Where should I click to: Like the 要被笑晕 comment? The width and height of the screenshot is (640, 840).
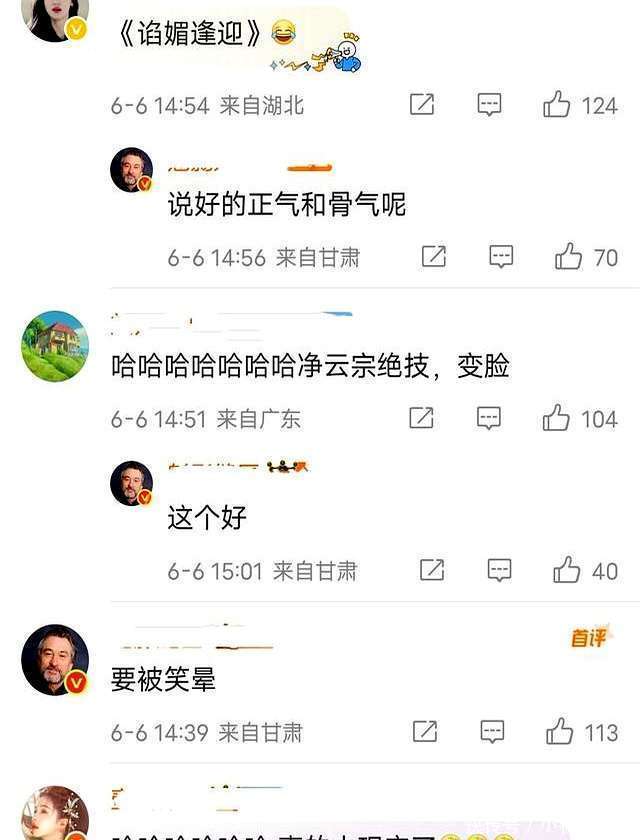click(560, 731)
